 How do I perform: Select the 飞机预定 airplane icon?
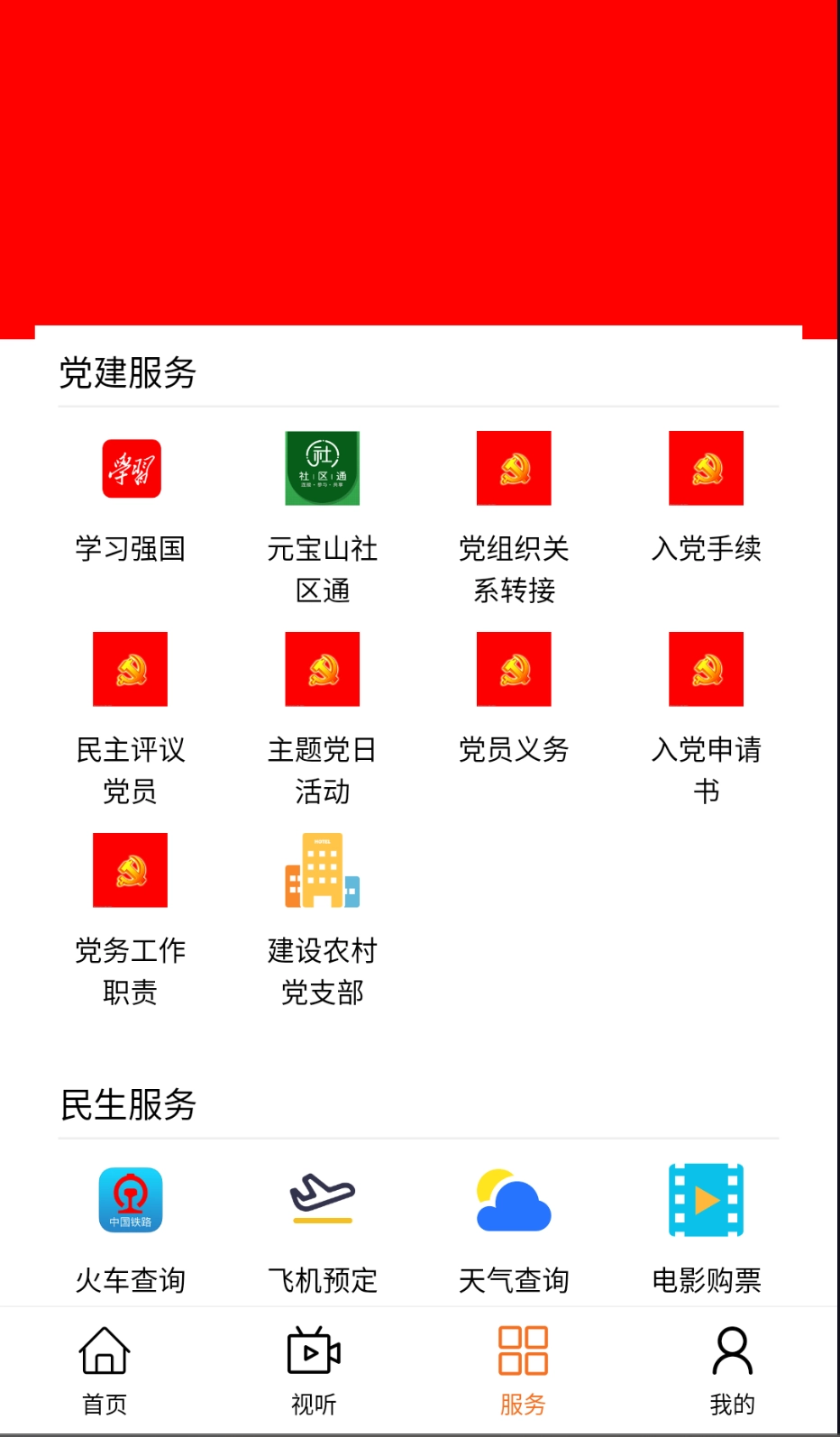(323, 1199)
